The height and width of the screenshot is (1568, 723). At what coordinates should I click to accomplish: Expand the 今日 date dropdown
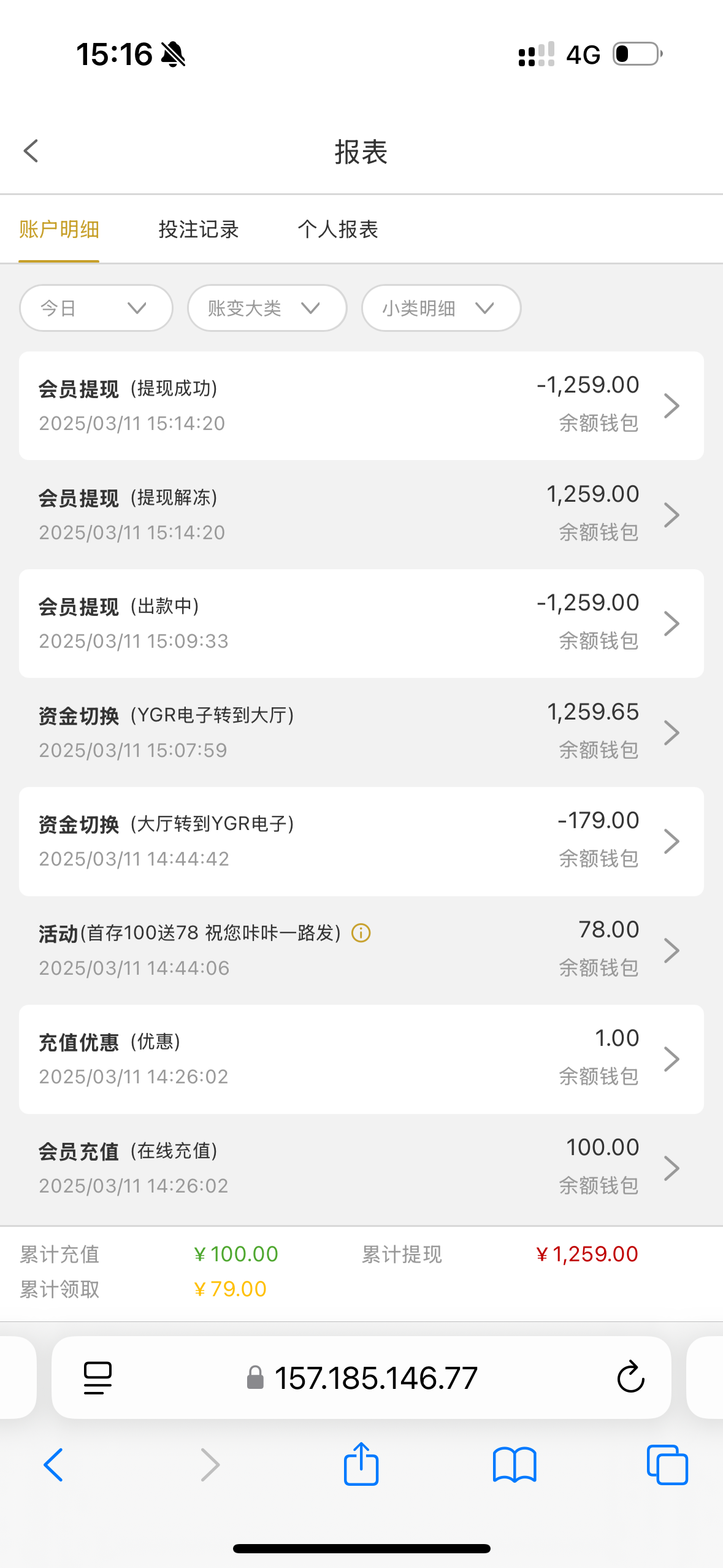point(96,308)
